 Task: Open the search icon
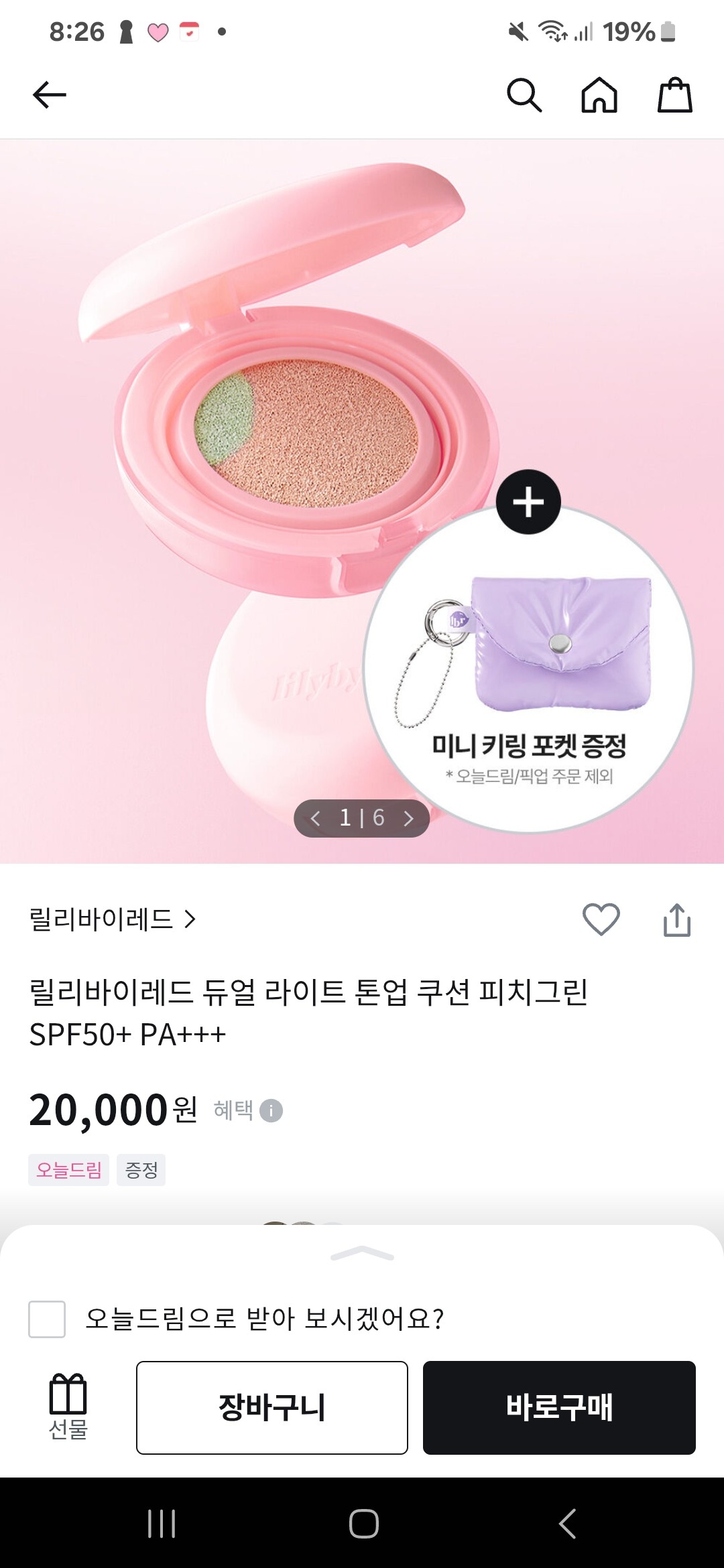(526, 96)
